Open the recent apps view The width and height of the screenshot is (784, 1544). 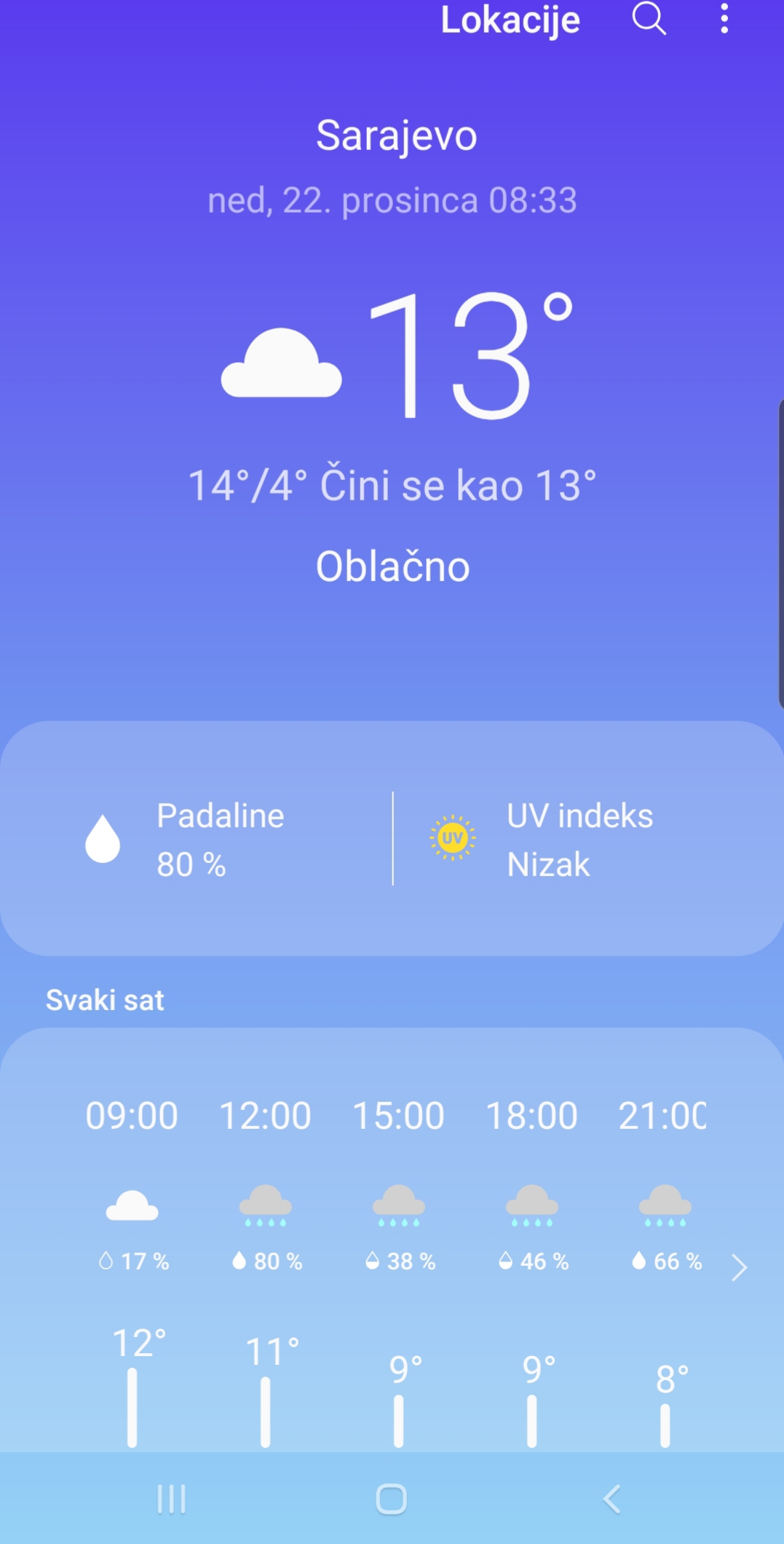(172, 1499)
